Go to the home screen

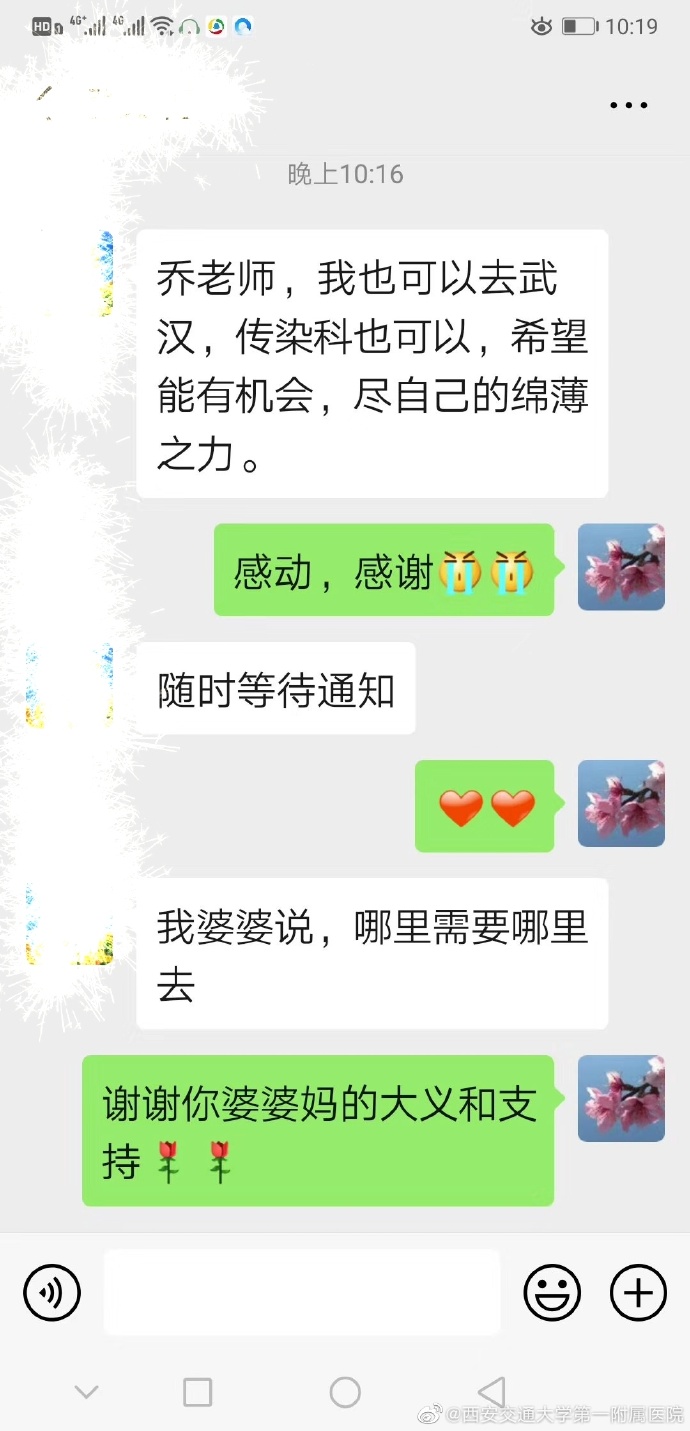click(345, 1391)
